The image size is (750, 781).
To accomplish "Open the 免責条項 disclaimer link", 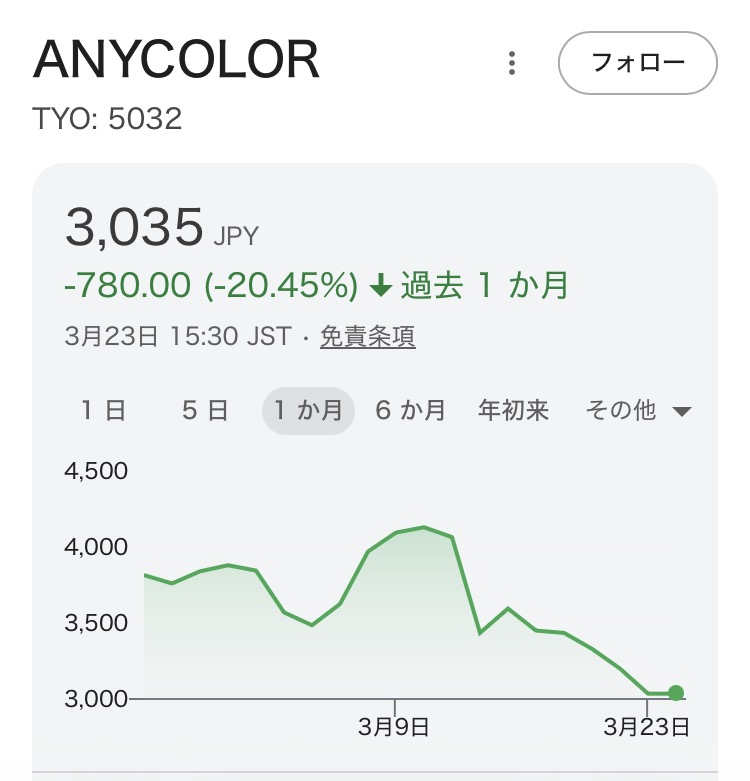I will tap(367, 337).
